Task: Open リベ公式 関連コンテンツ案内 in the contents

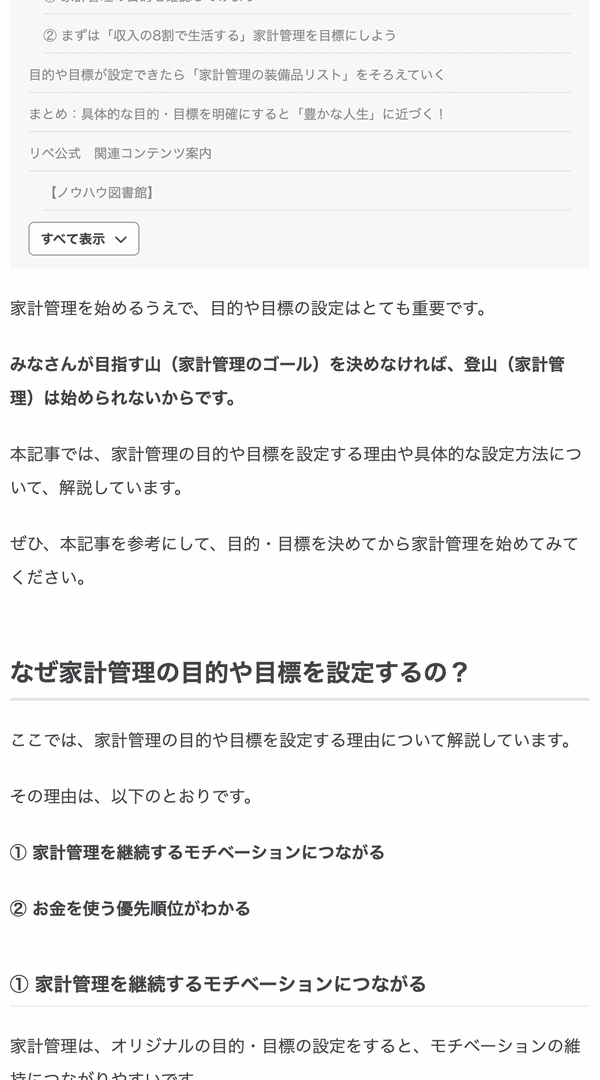Action: click(120, 153)
